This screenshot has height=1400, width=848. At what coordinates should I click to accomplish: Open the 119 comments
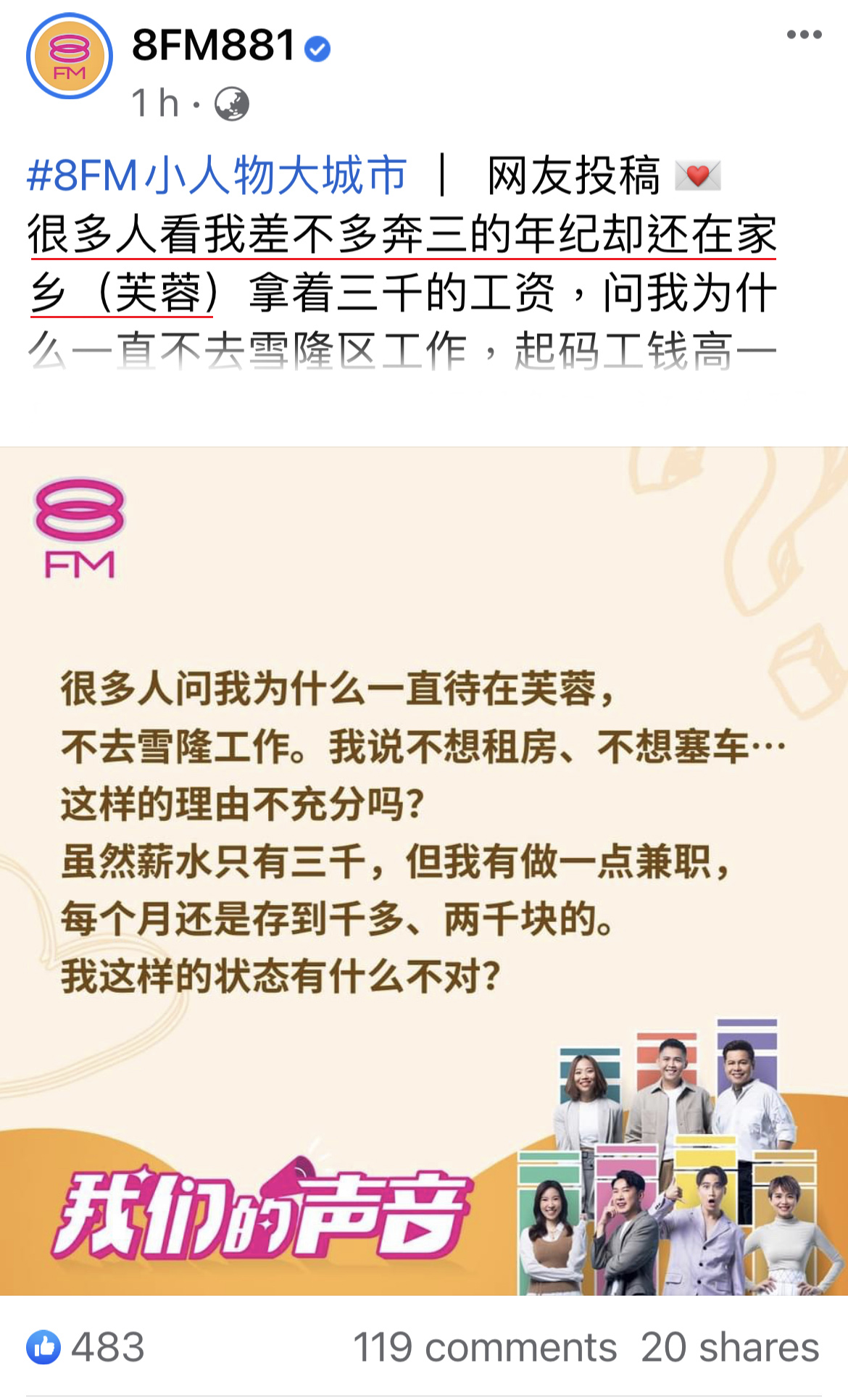pos(484,1347)
